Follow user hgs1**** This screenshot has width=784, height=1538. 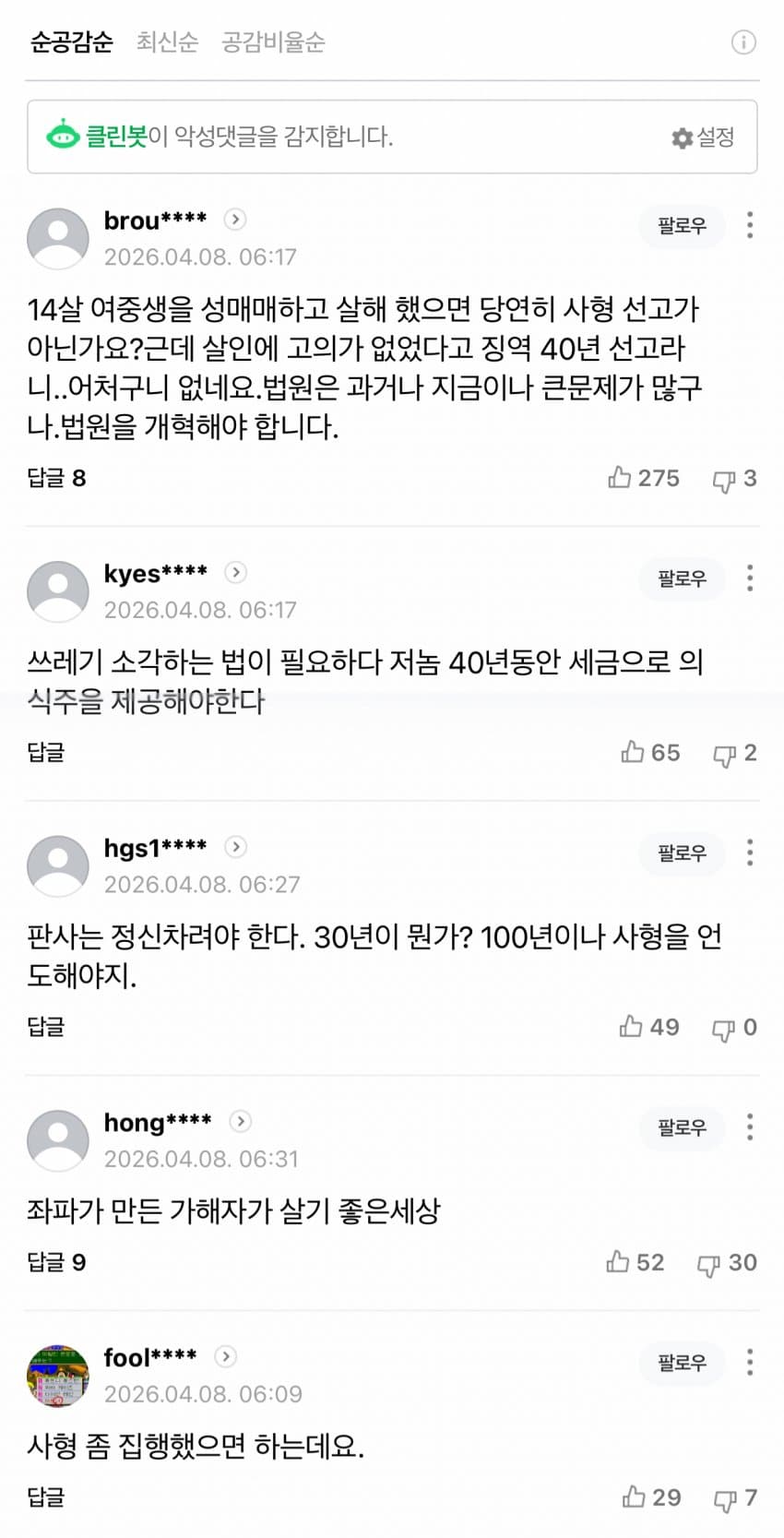(x=682, y=852)
